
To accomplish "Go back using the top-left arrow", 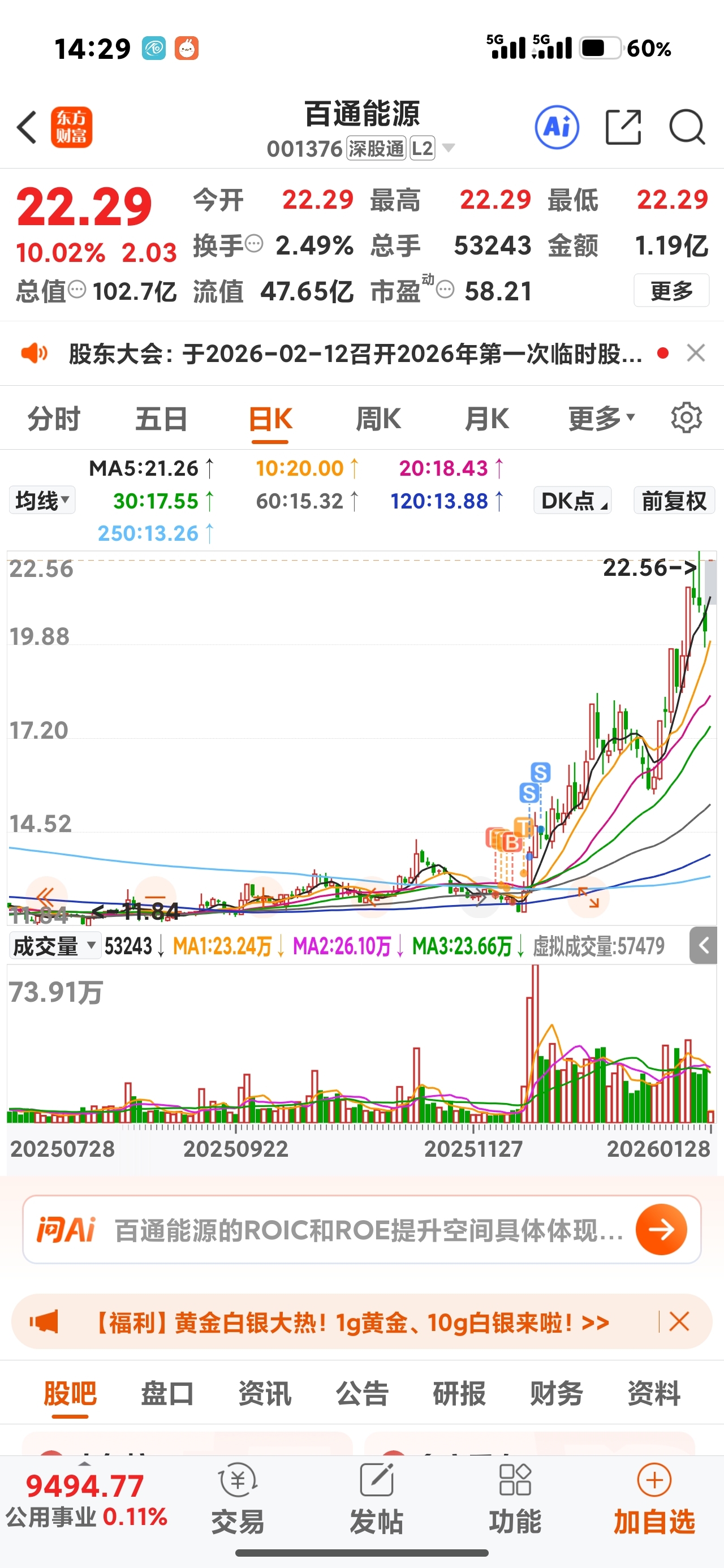I will coord(27,127).
